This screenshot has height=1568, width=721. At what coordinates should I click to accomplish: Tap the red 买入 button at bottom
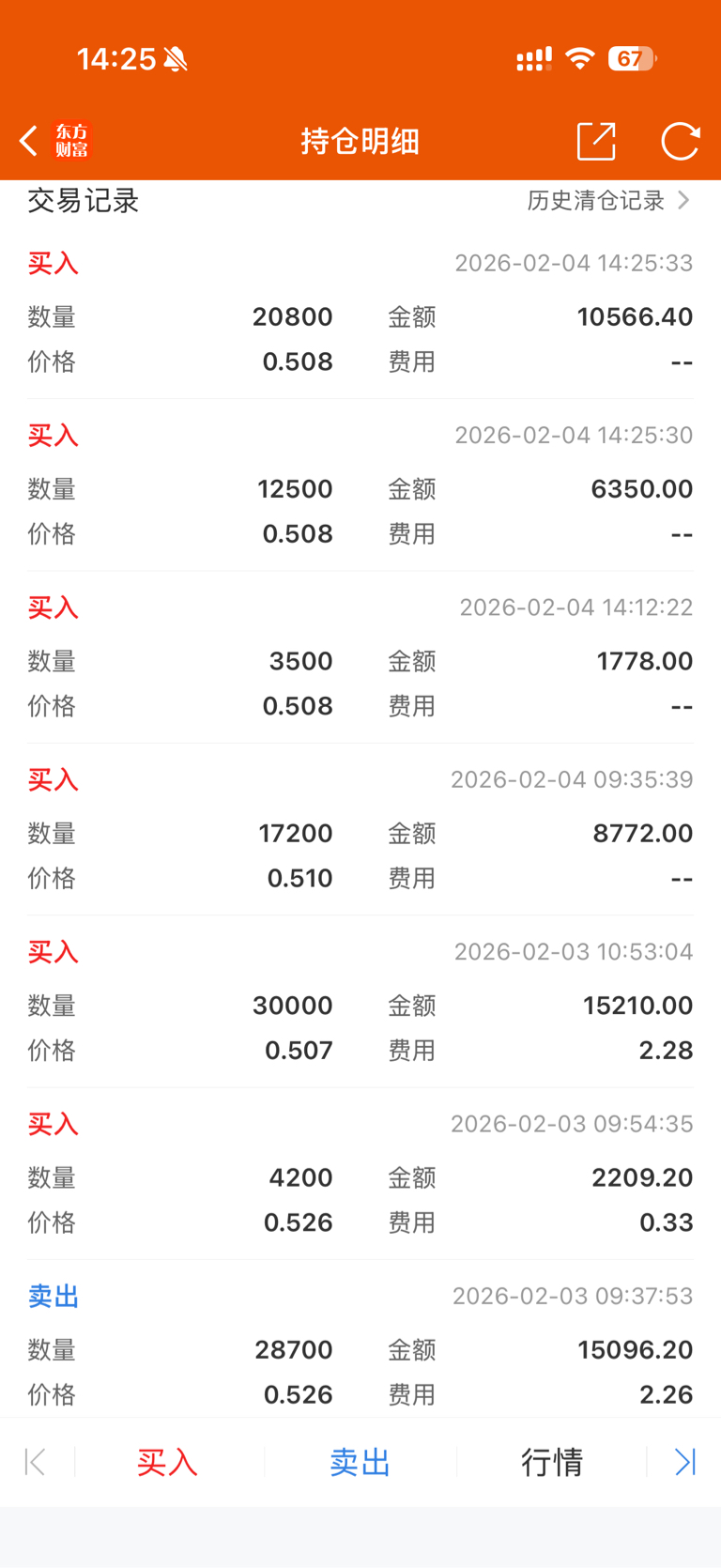[x=167, y=1462]
